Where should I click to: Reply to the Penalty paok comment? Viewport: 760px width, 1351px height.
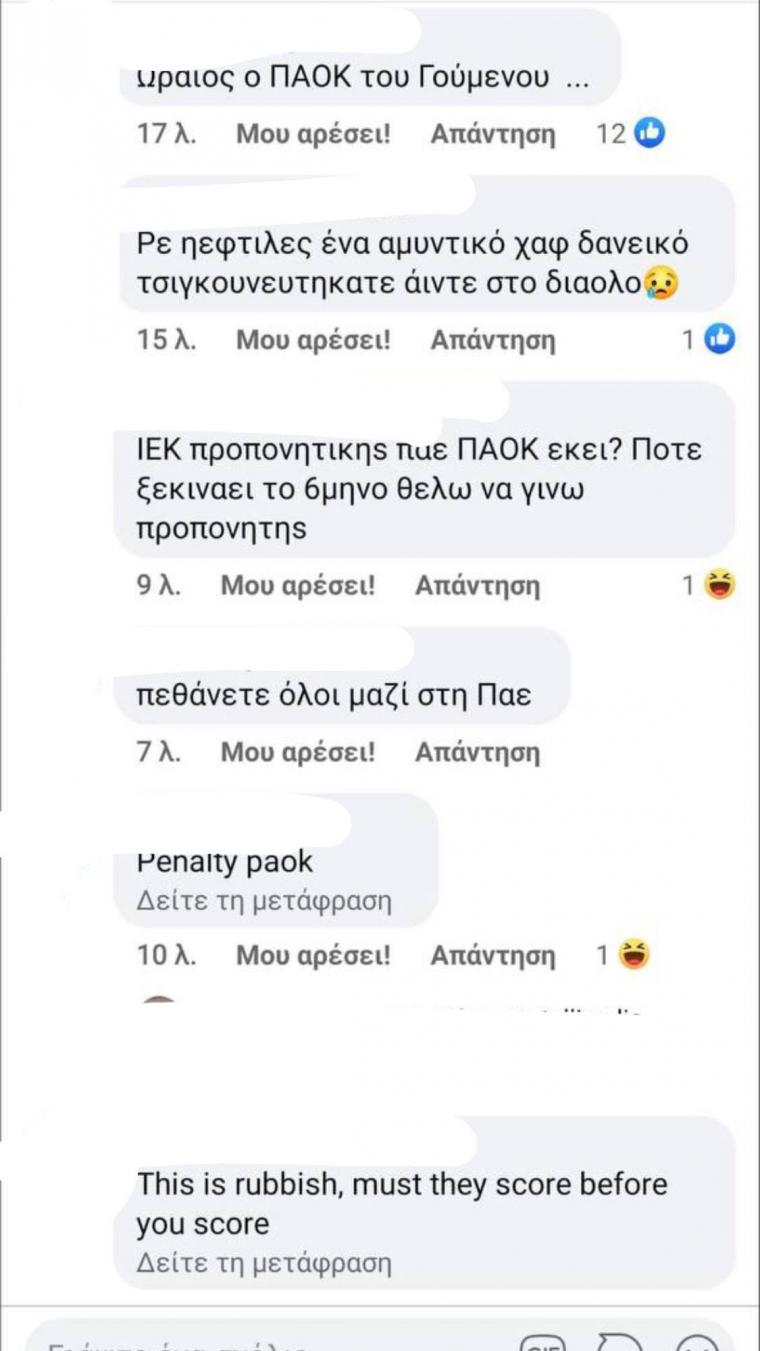pyautogui.click(x=493, y=956)
